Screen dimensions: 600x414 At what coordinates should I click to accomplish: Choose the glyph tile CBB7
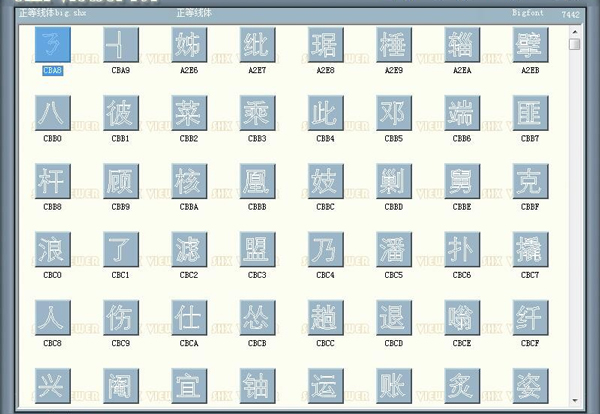(530, 112)
